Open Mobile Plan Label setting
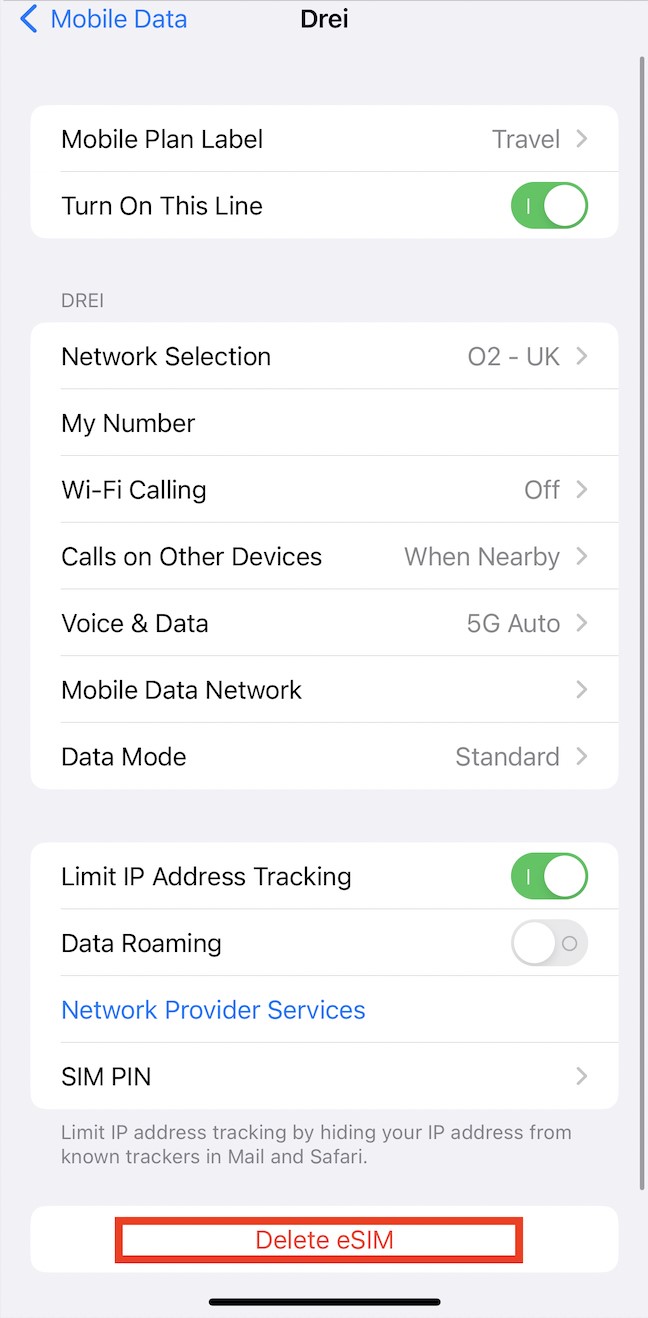 [324, 139]
